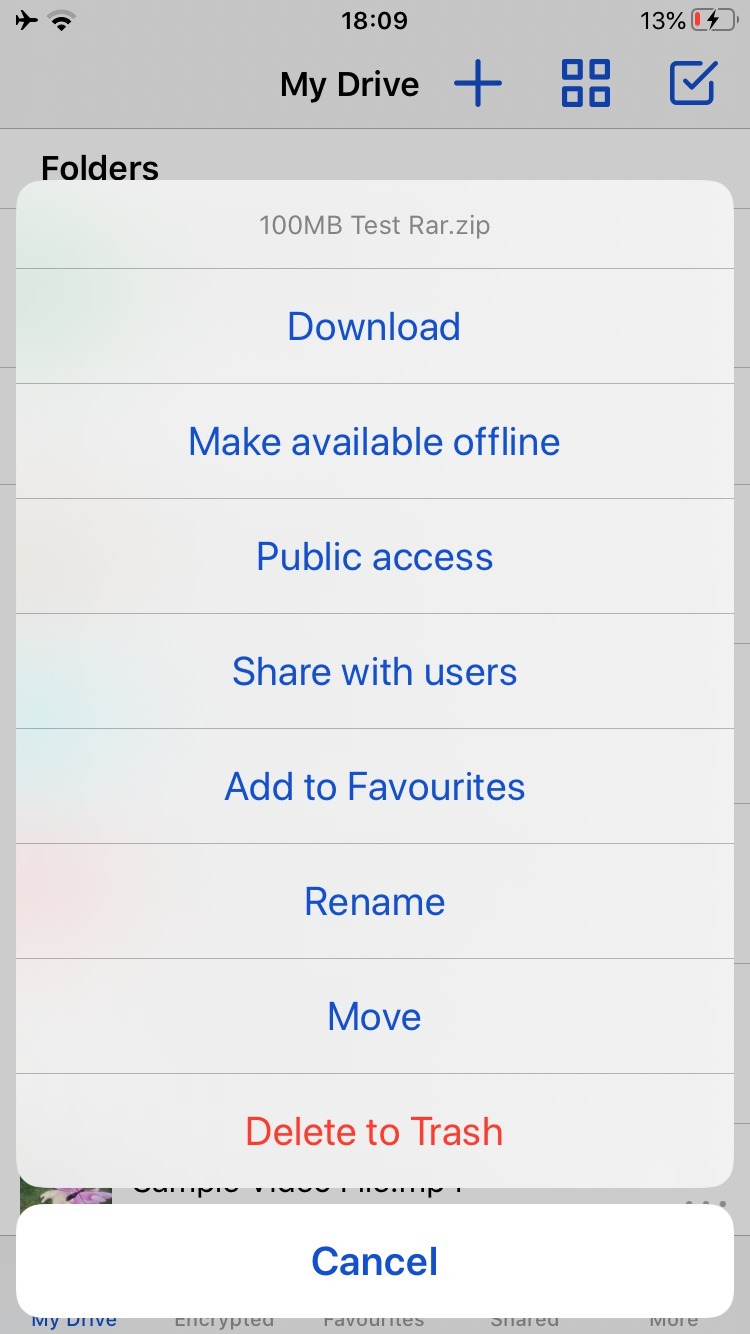
Task: Download the 100MB Test Rar.zip file
Action: 374,327
